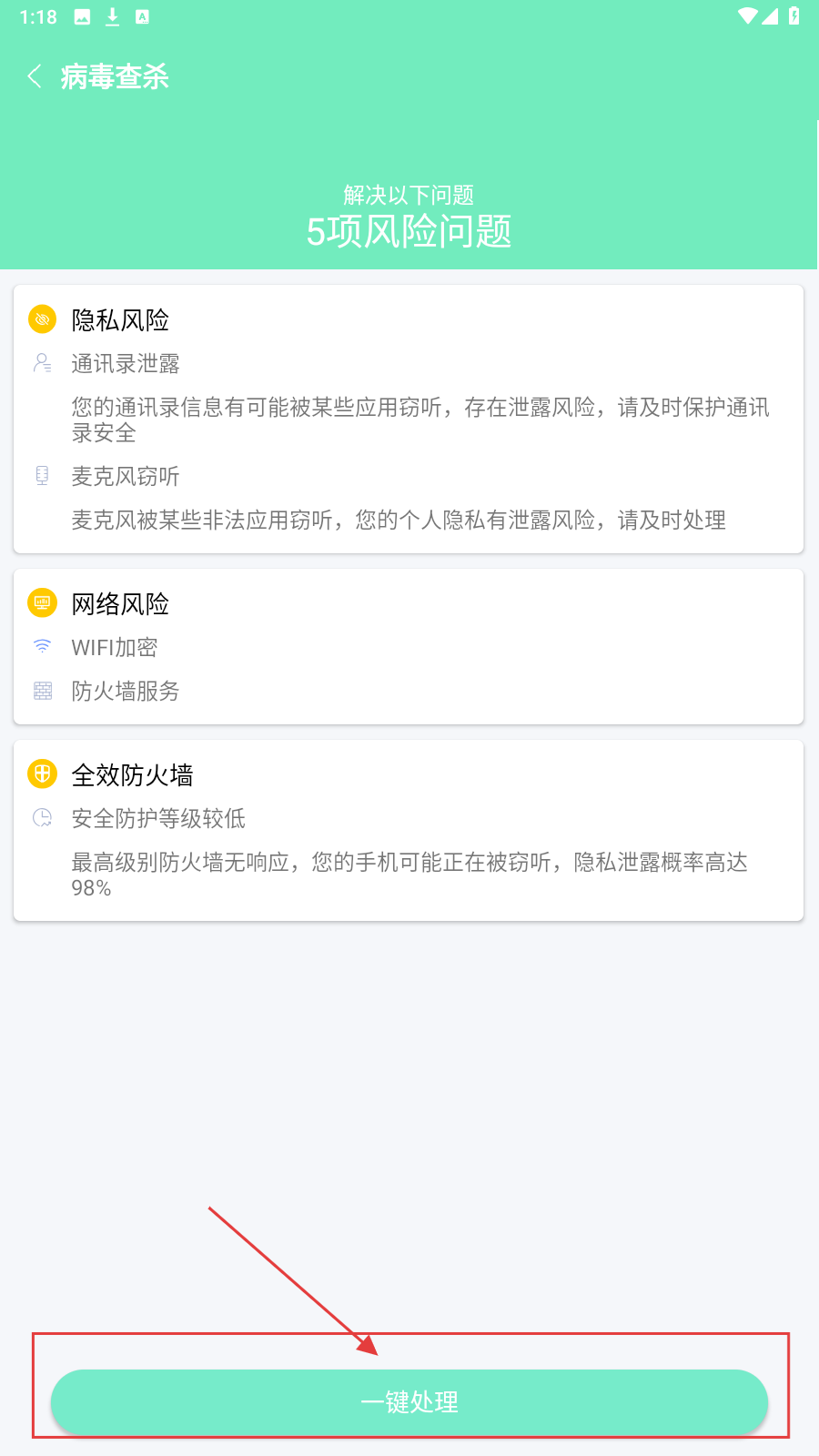
Task: Go back from the 病毒查杀 screen
Action: [35, 76]
